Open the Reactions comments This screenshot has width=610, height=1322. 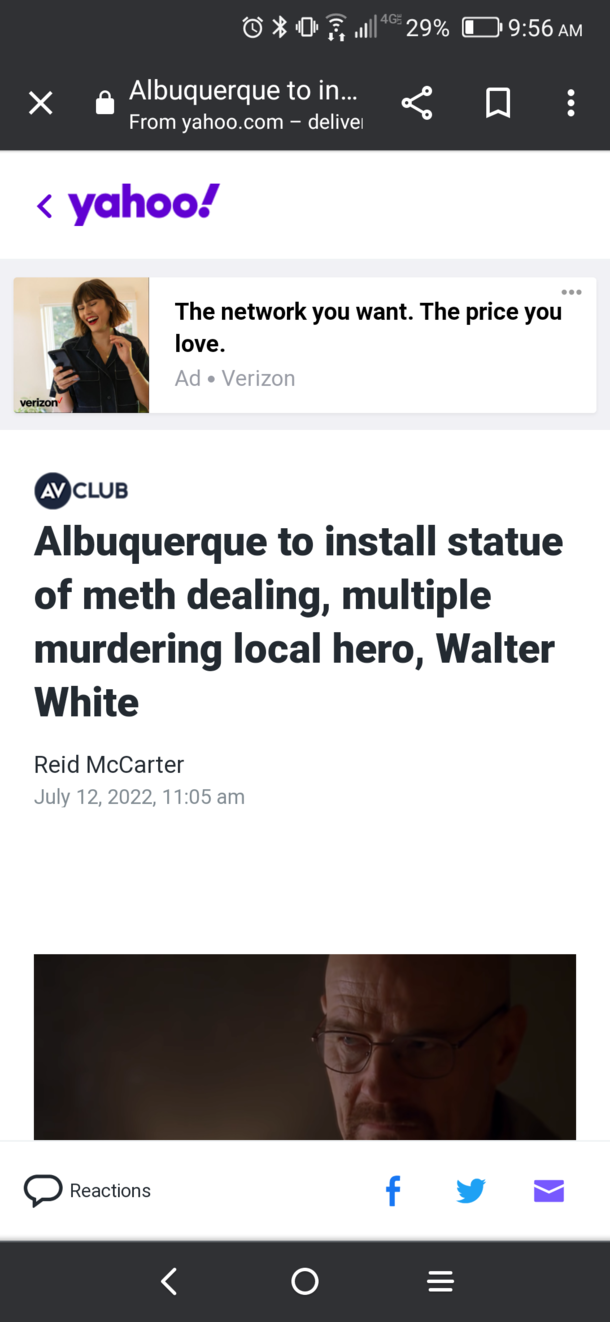pos(88,1190)
